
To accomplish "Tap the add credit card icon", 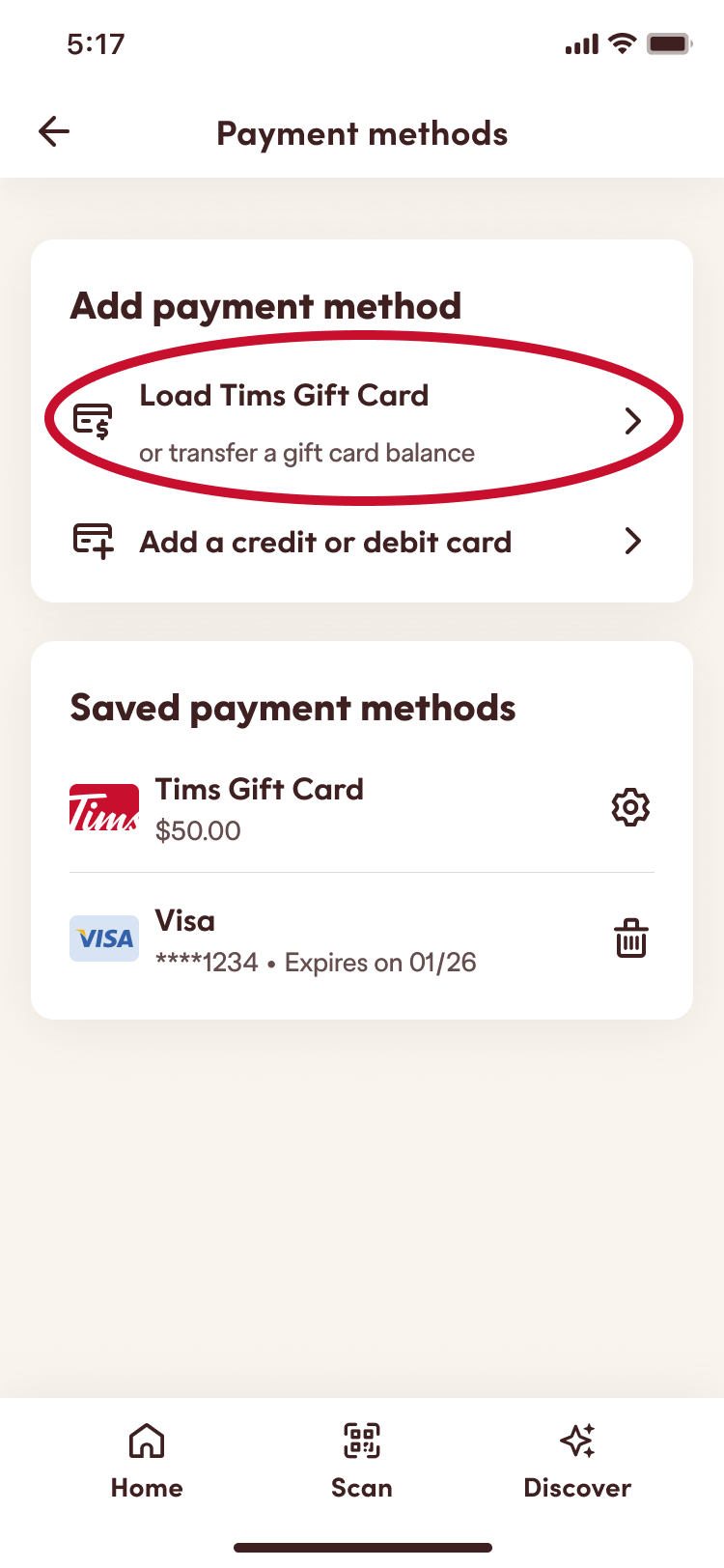I will 91,542.
